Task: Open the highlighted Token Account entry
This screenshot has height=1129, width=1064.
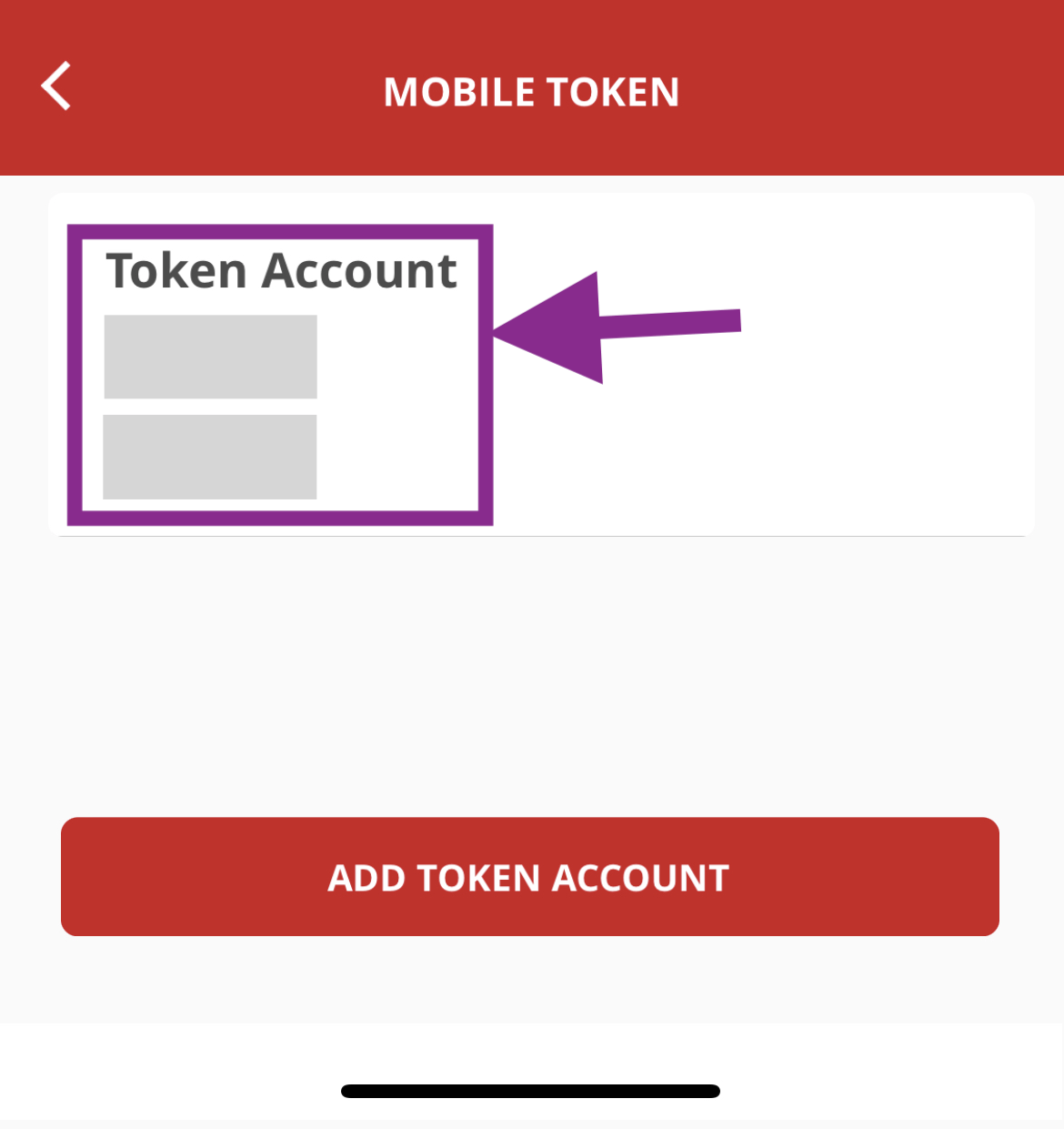Action: tap(280, 373)
